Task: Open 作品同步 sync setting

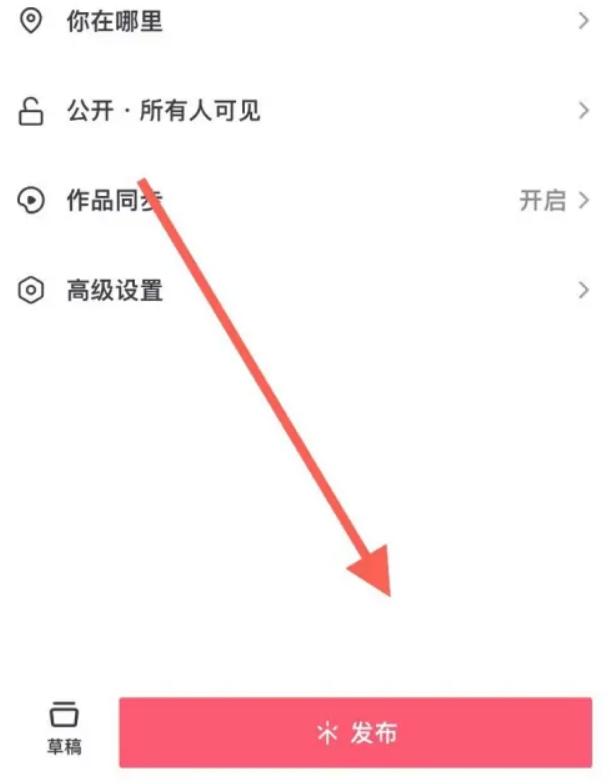Action: [x=110, y=201]
